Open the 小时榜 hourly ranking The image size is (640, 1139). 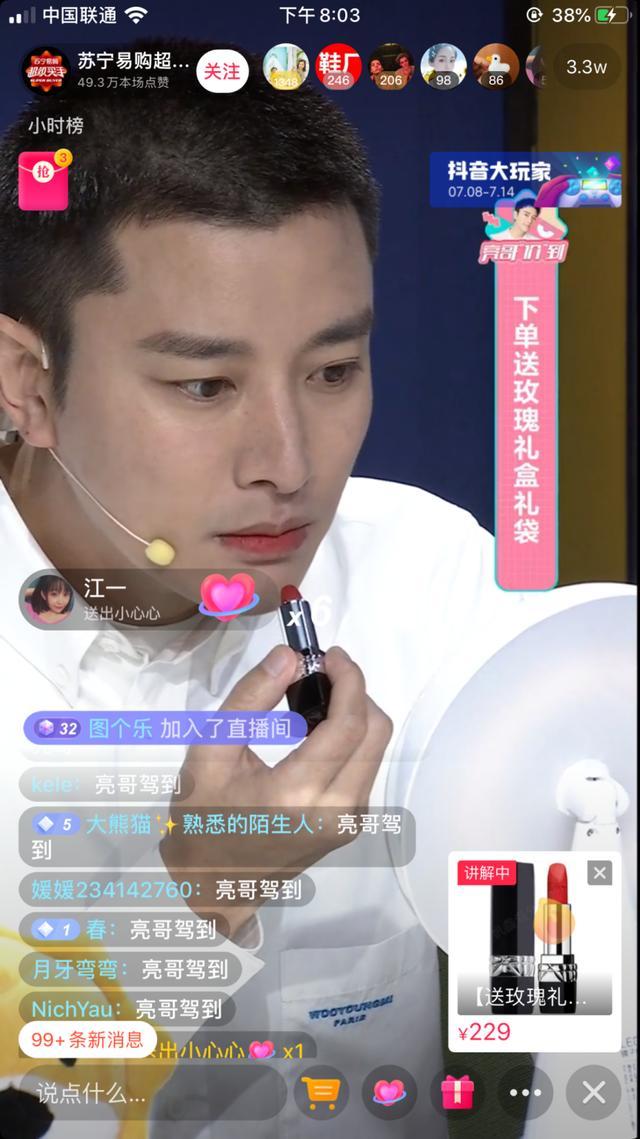pos(56,126)
